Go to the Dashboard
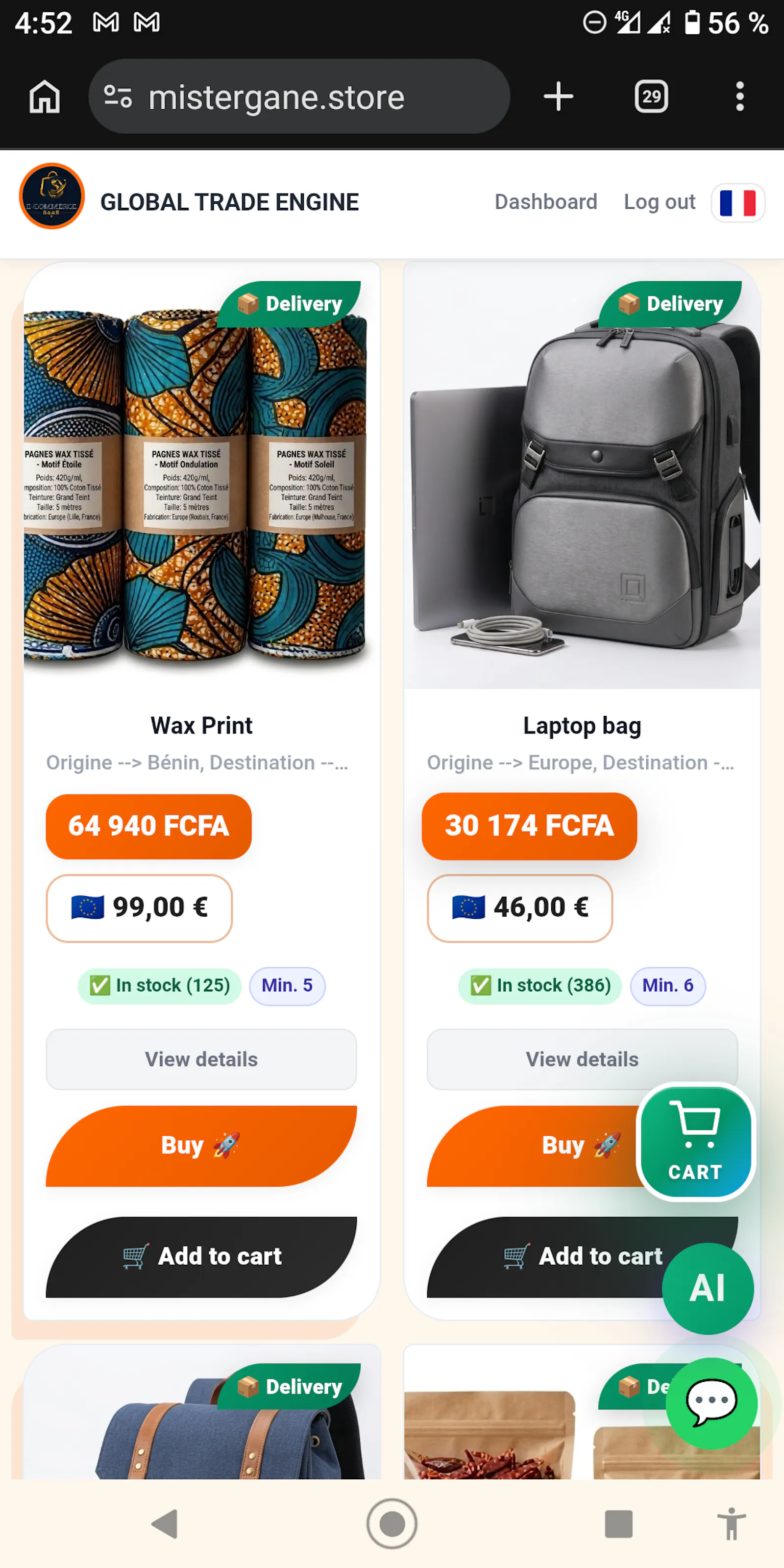 tap(545, 202)
